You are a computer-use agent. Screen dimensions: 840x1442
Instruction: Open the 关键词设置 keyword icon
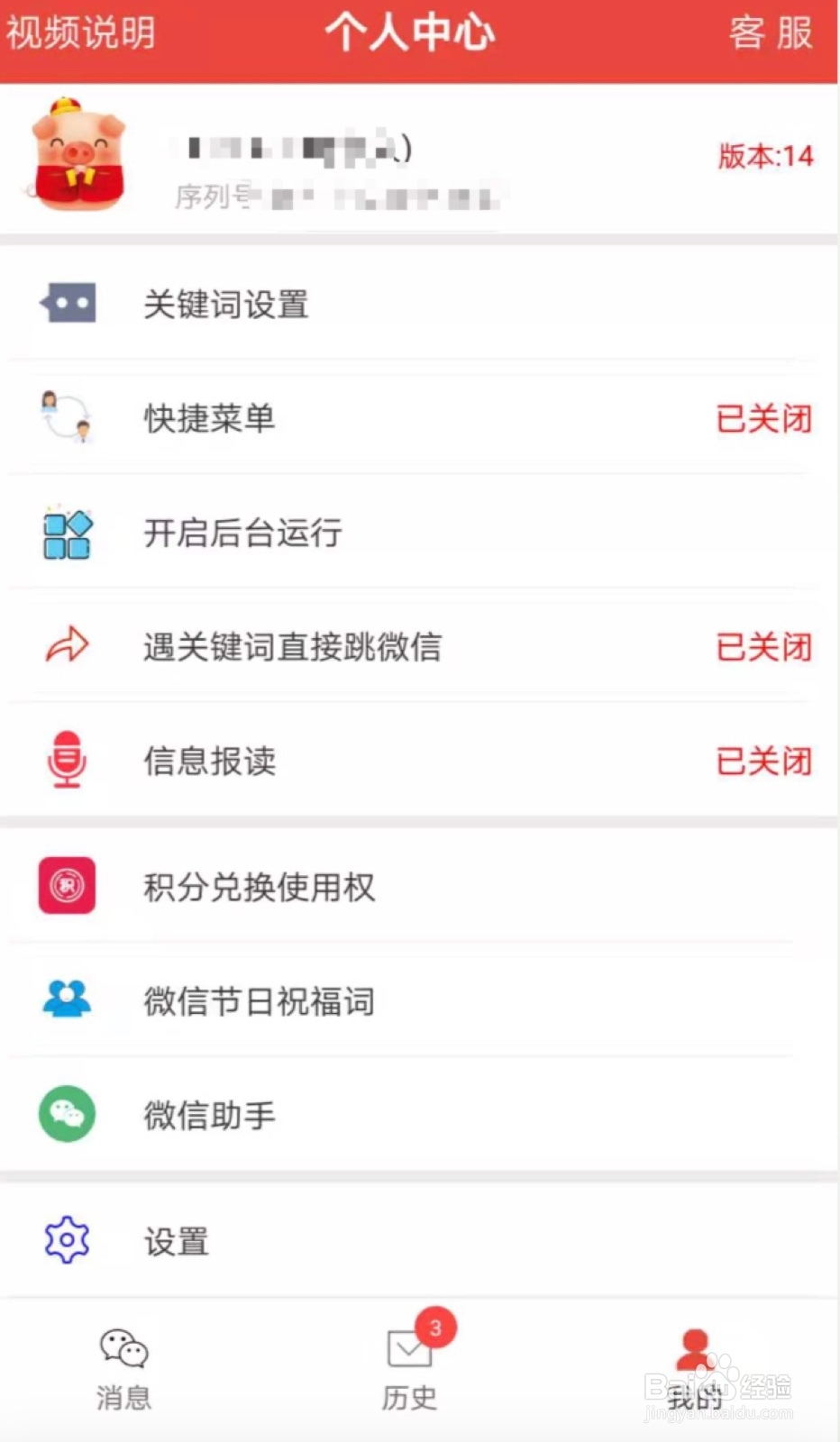click(66, 303)
